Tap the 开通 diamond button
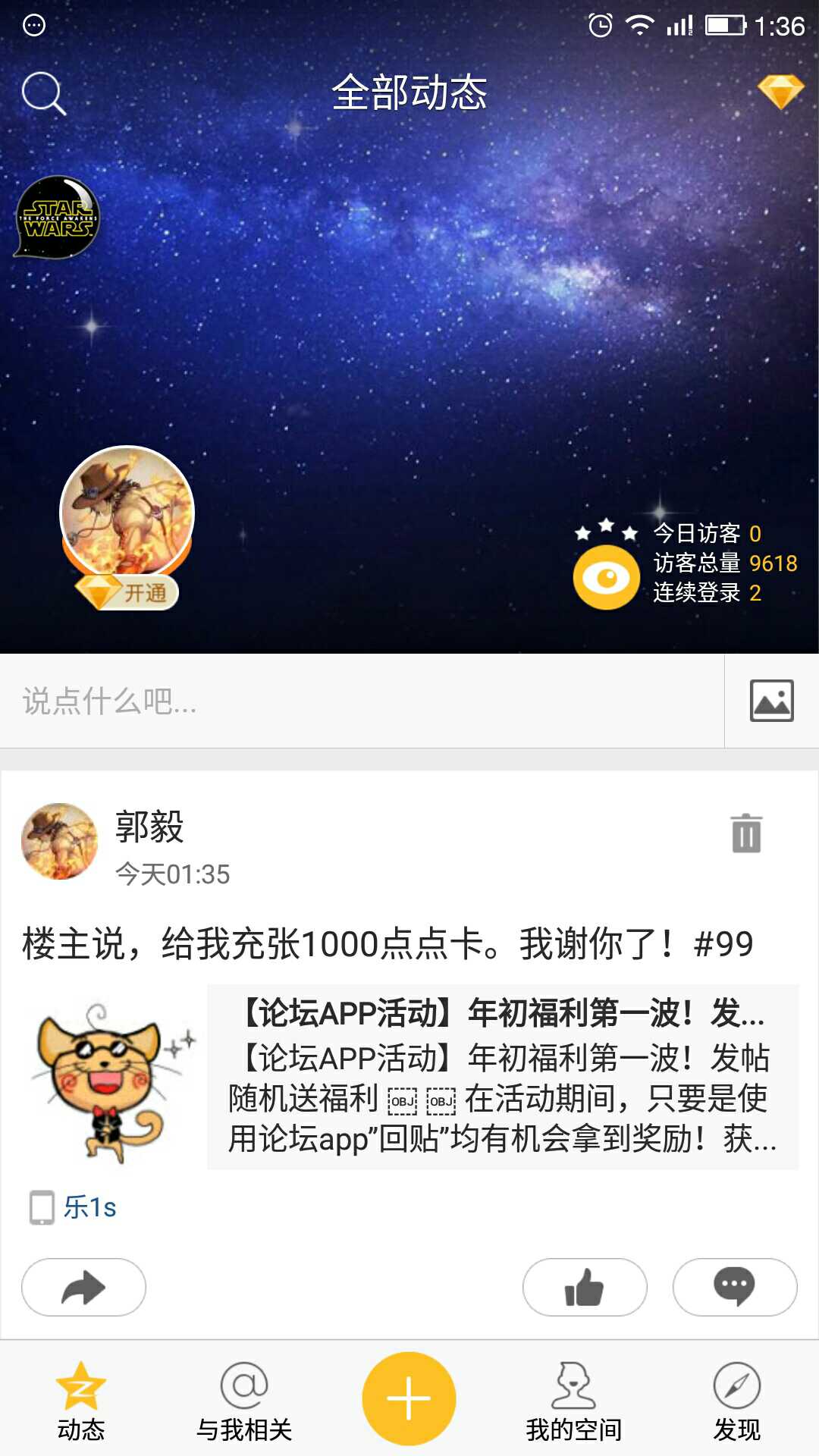The image size is (819, 1456). [x=127, y=592]
